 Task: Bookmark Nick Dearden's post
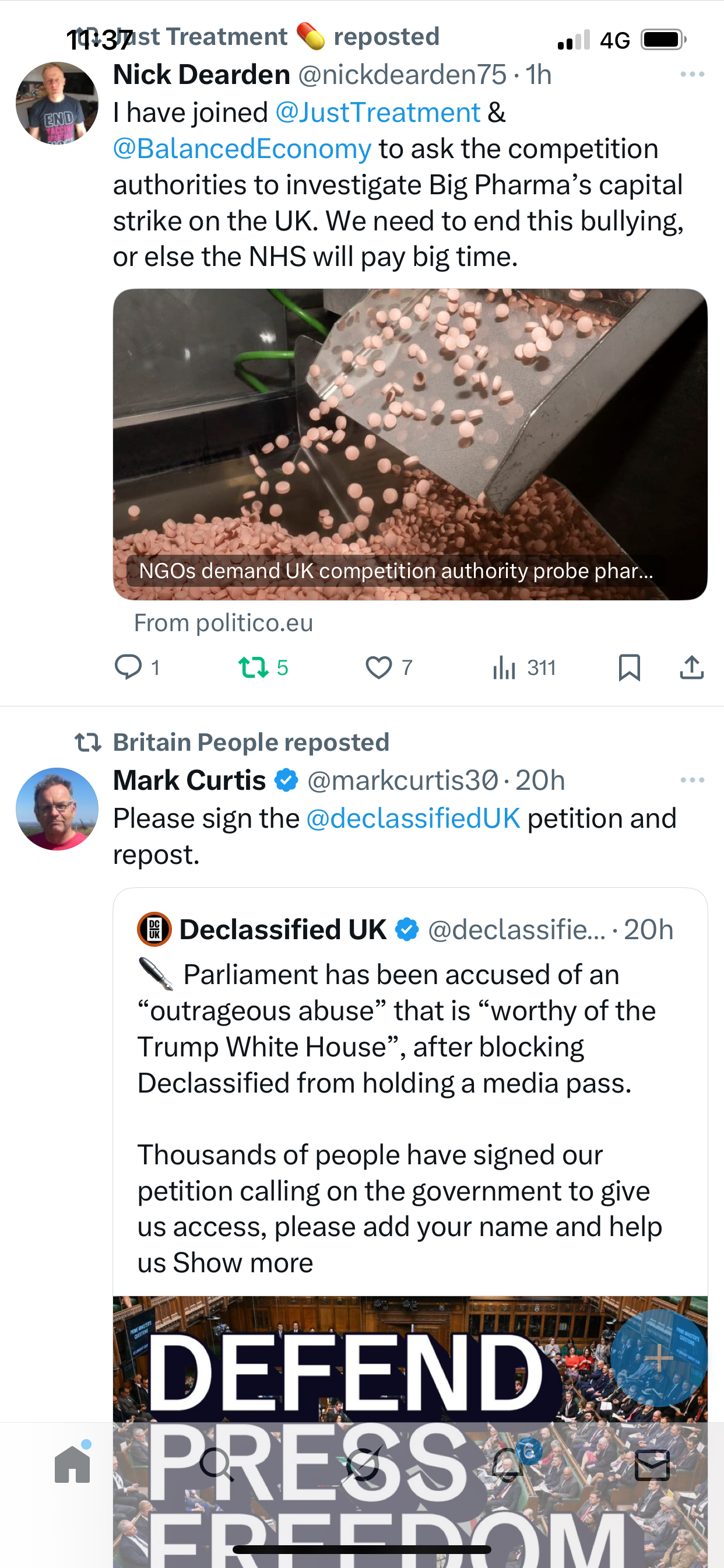[x=629, y=667]
